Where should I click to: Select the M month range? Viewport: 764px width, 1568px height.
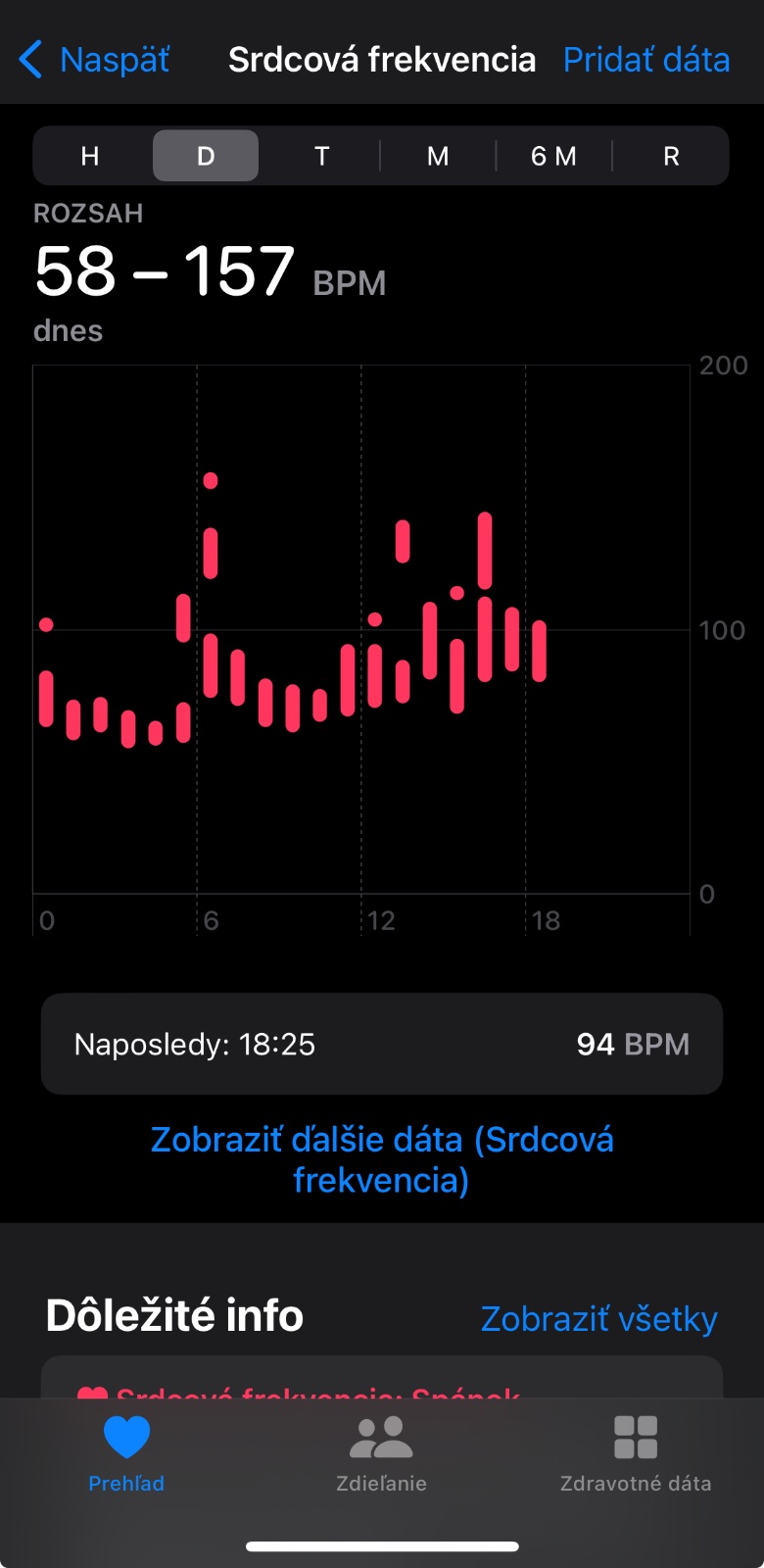click(x=438, y=156)
